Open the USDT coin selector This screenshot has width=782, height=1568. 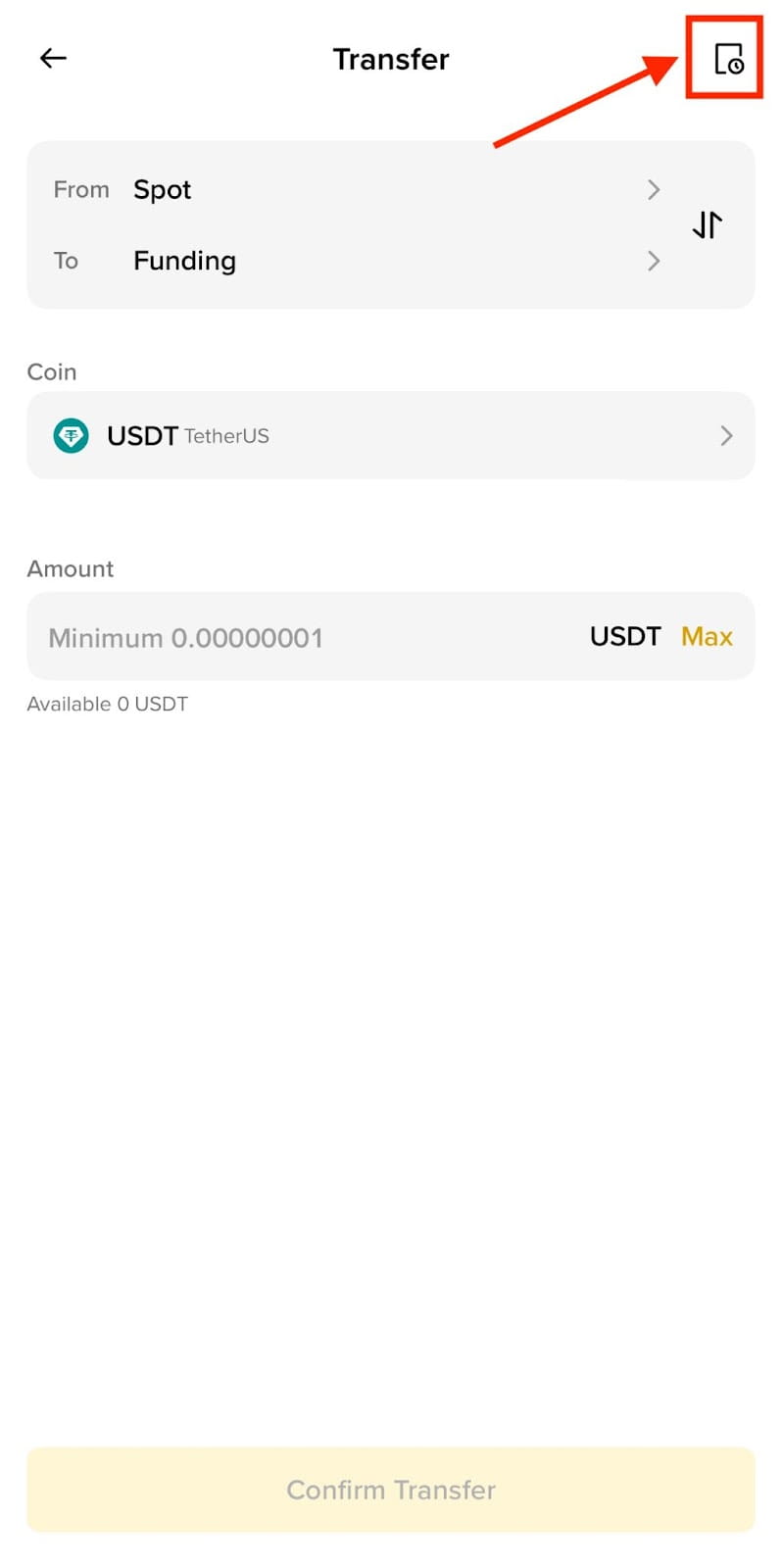coord(390,436)
